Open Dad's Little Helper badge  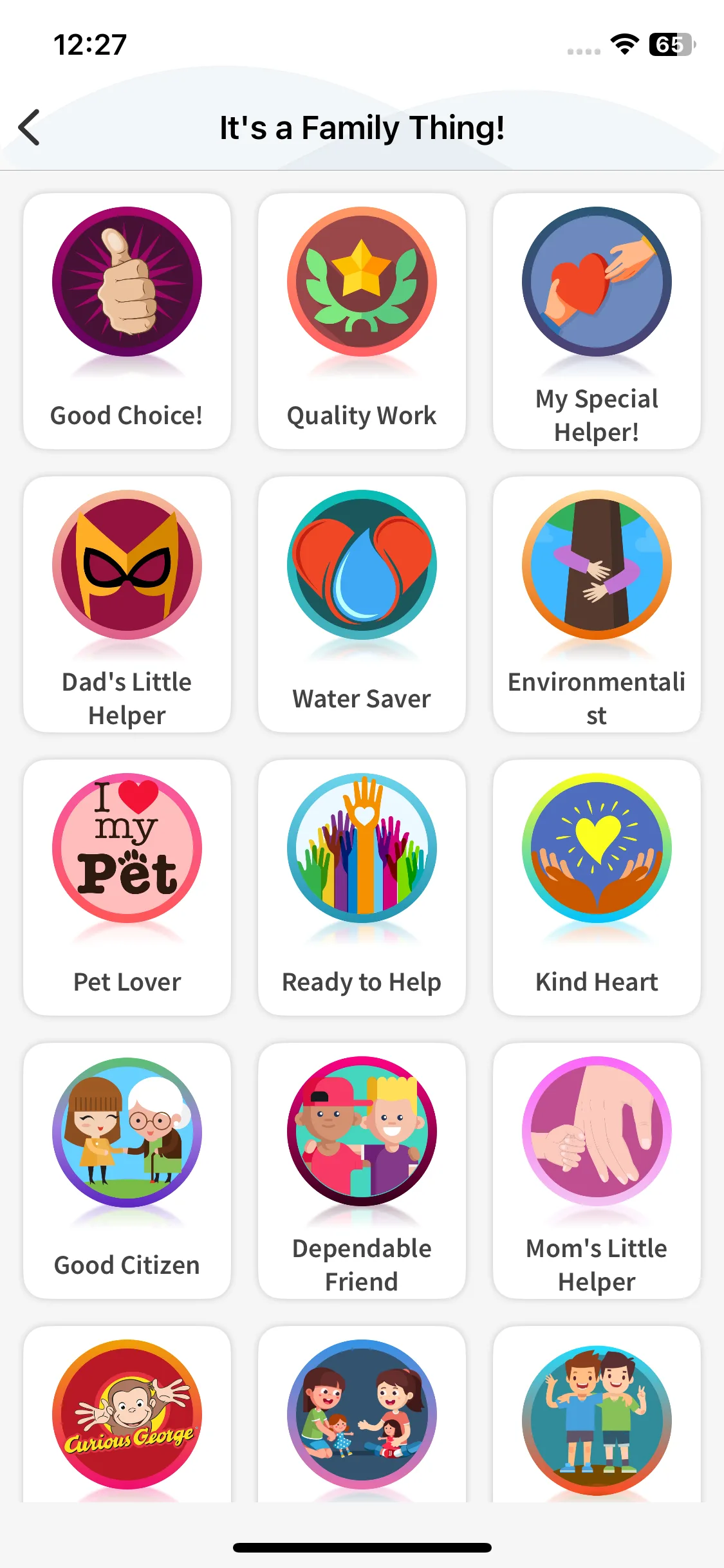127,604
